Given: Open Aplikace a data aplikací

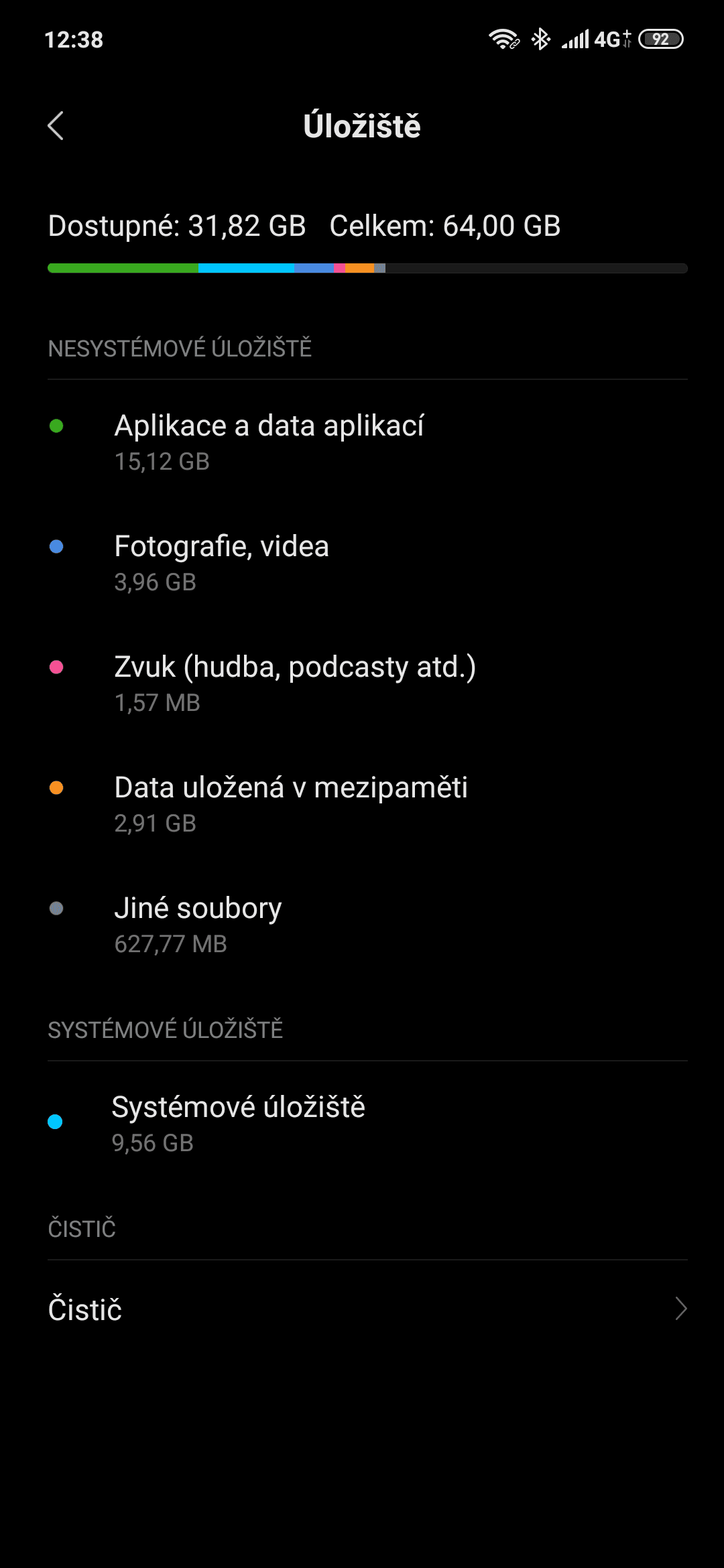Looking at the screenshot, I should (362, 442).
